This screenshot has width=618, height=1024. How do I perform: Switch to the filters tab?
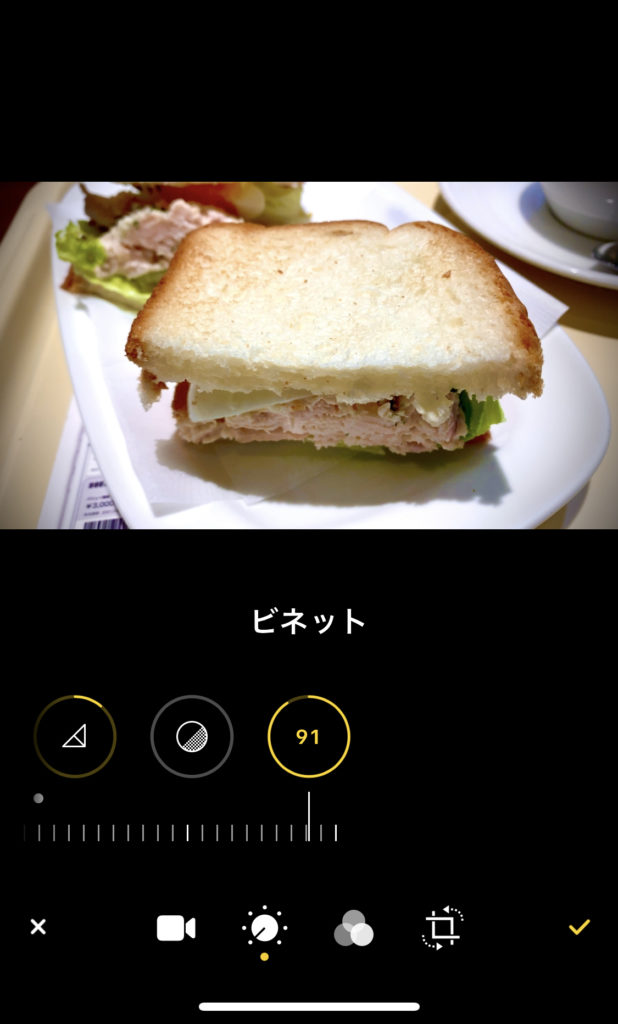[x=353, y=928]
